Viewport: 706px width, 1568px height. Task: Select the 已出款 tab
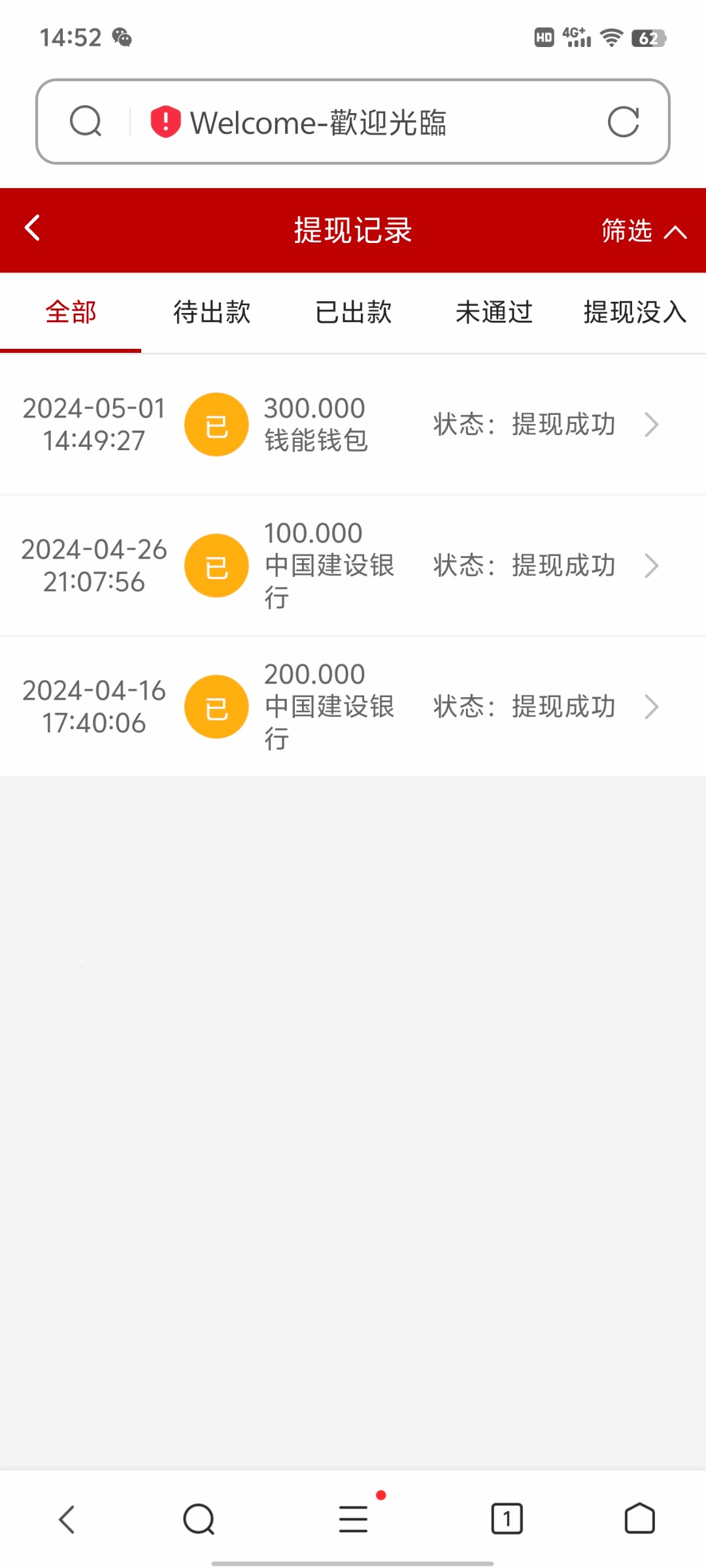(353, 313)
